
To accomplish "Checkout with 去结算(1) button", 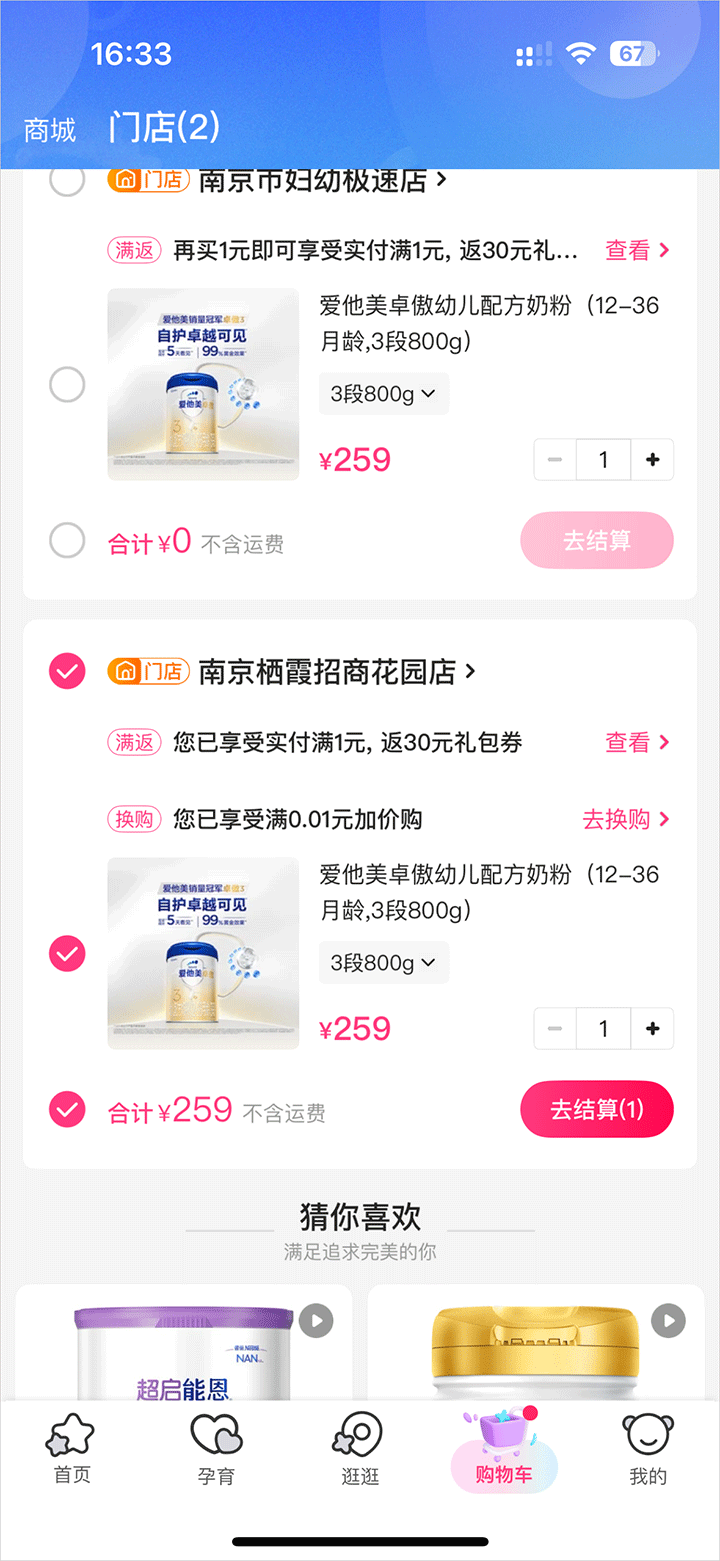I will tap(596, 1109).
